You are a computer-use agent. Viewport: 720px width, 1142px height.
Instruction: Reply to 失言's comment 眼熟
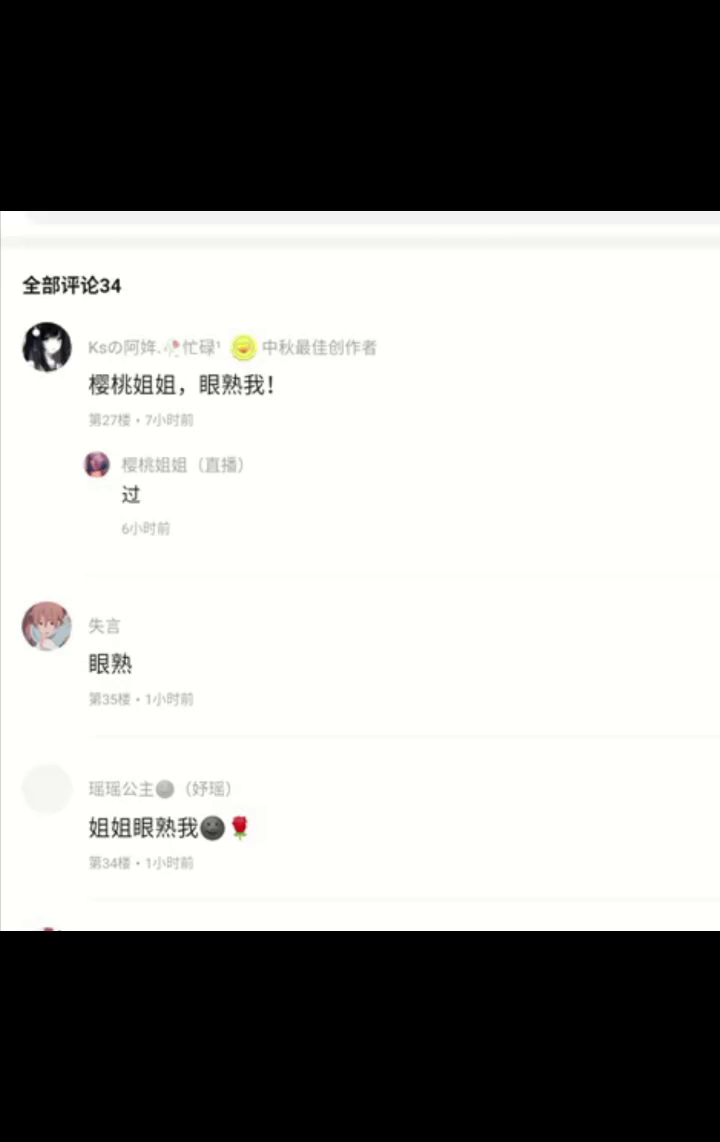[111, 664]
